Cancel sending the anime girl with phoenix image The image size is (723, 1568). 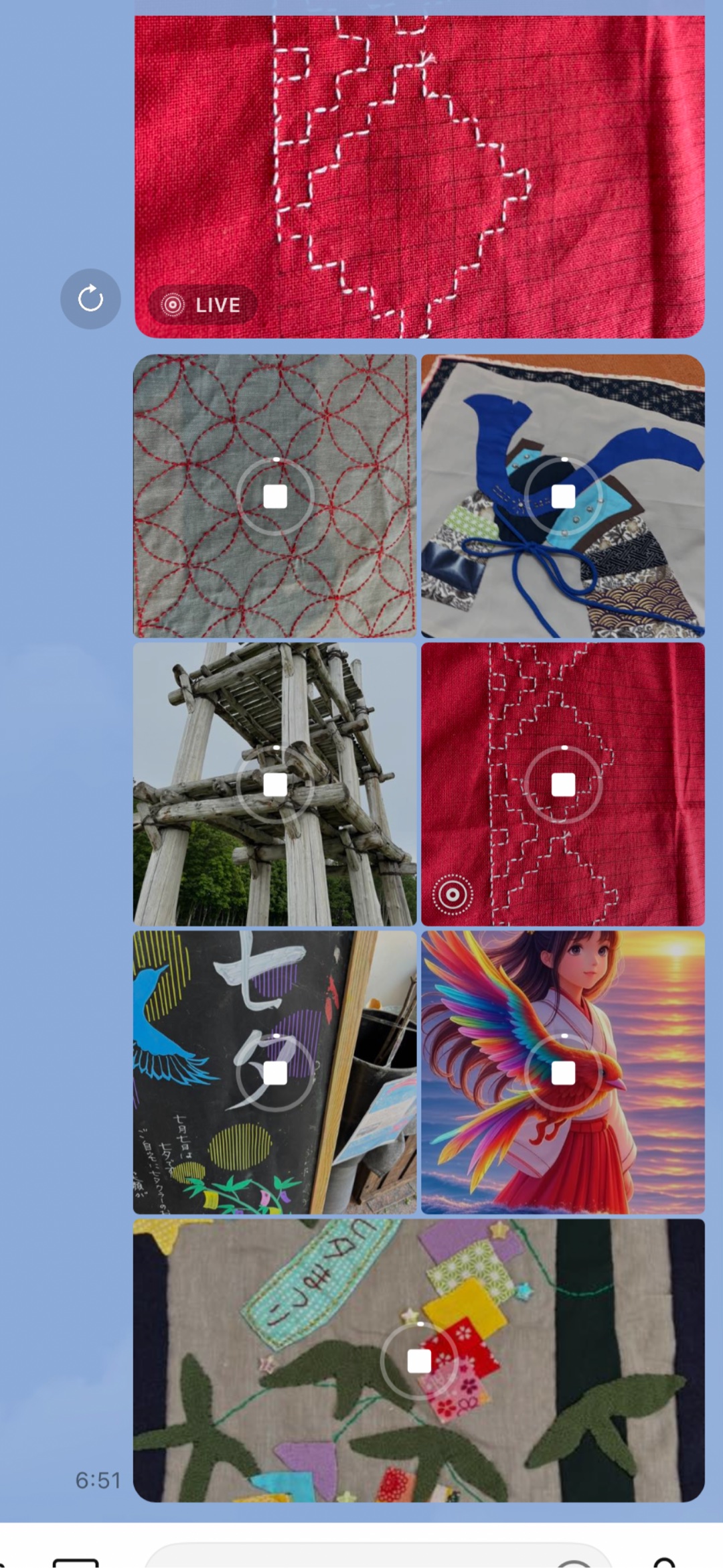click(x=563, y=1073)
